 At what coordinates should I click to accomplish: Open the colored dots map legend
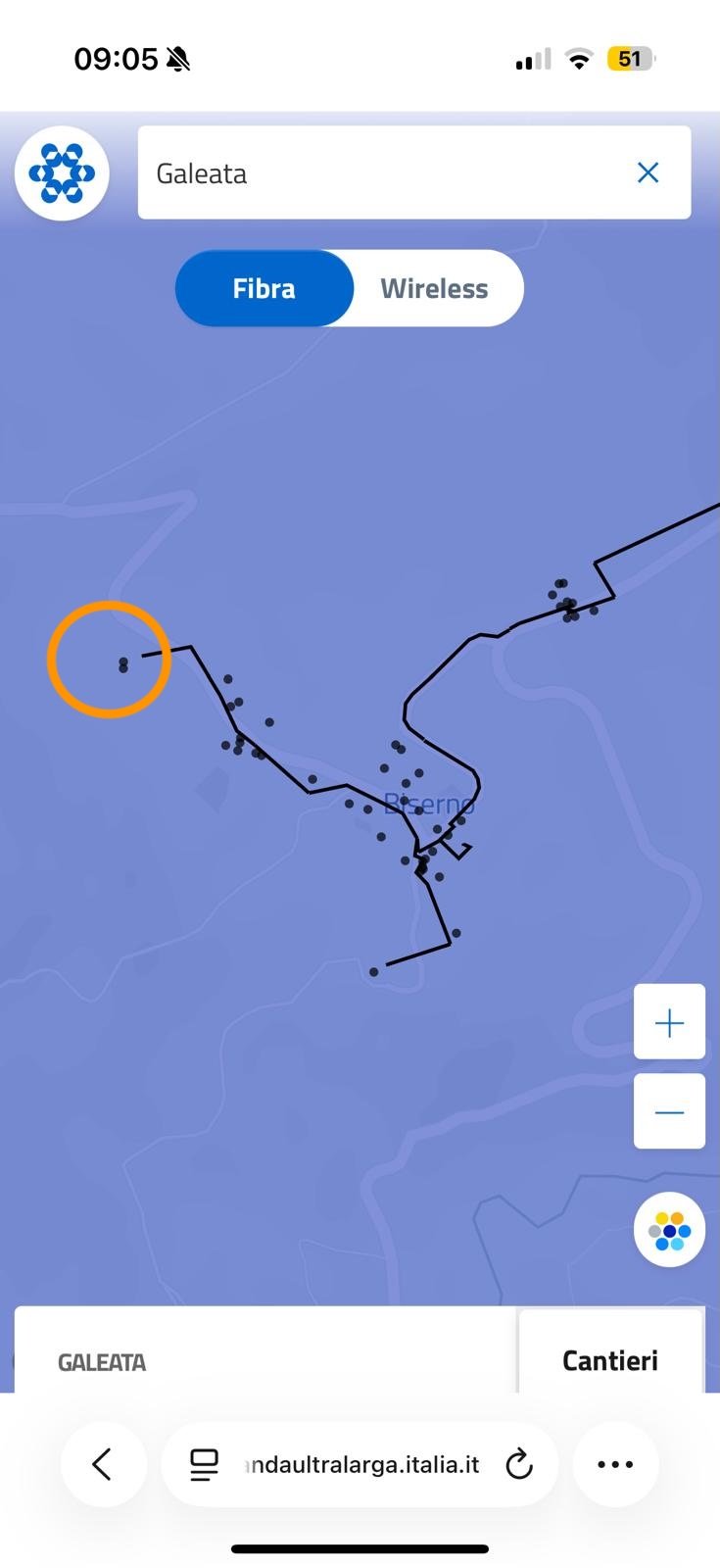[x=669, y=1230]
